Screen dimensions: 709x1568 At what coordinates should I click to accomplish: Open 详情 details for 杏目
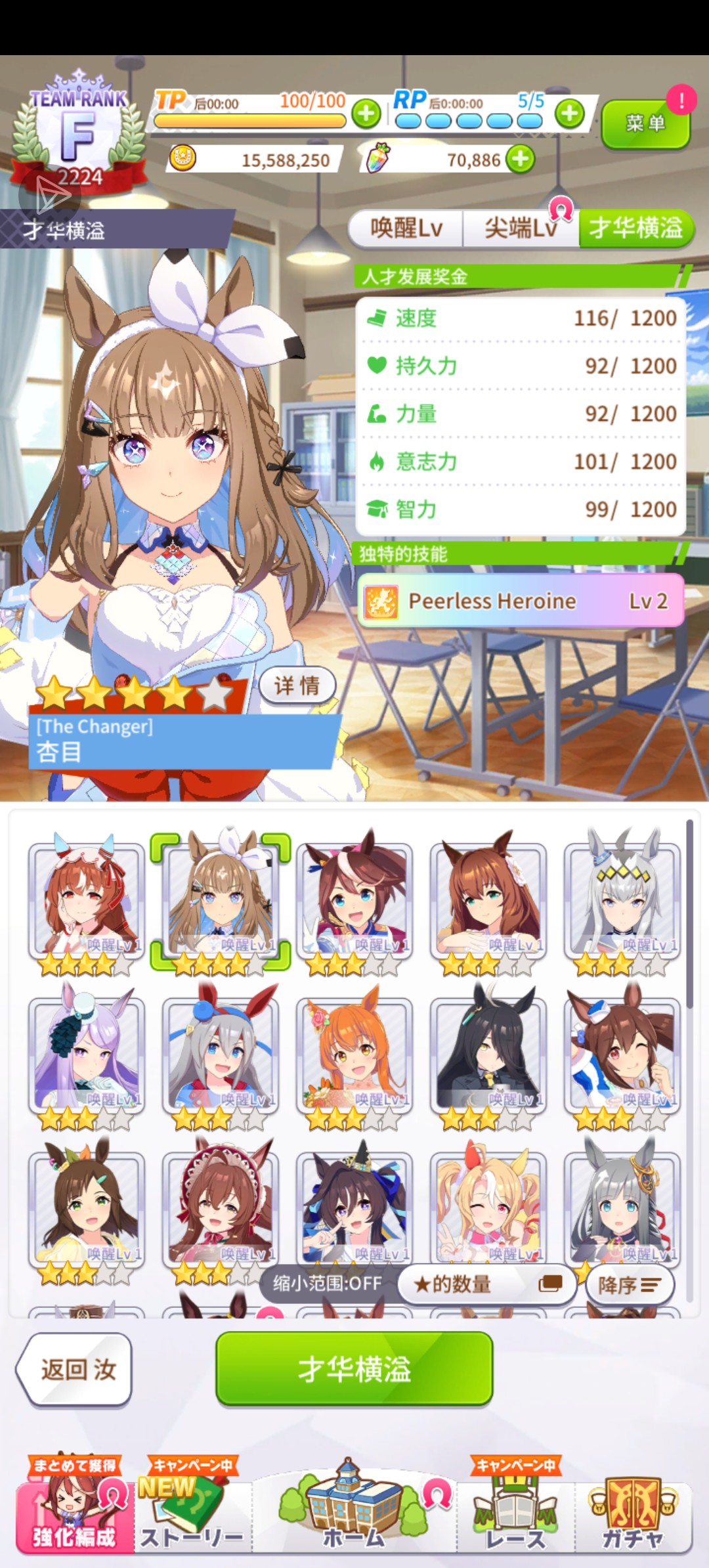click(297, 686)
